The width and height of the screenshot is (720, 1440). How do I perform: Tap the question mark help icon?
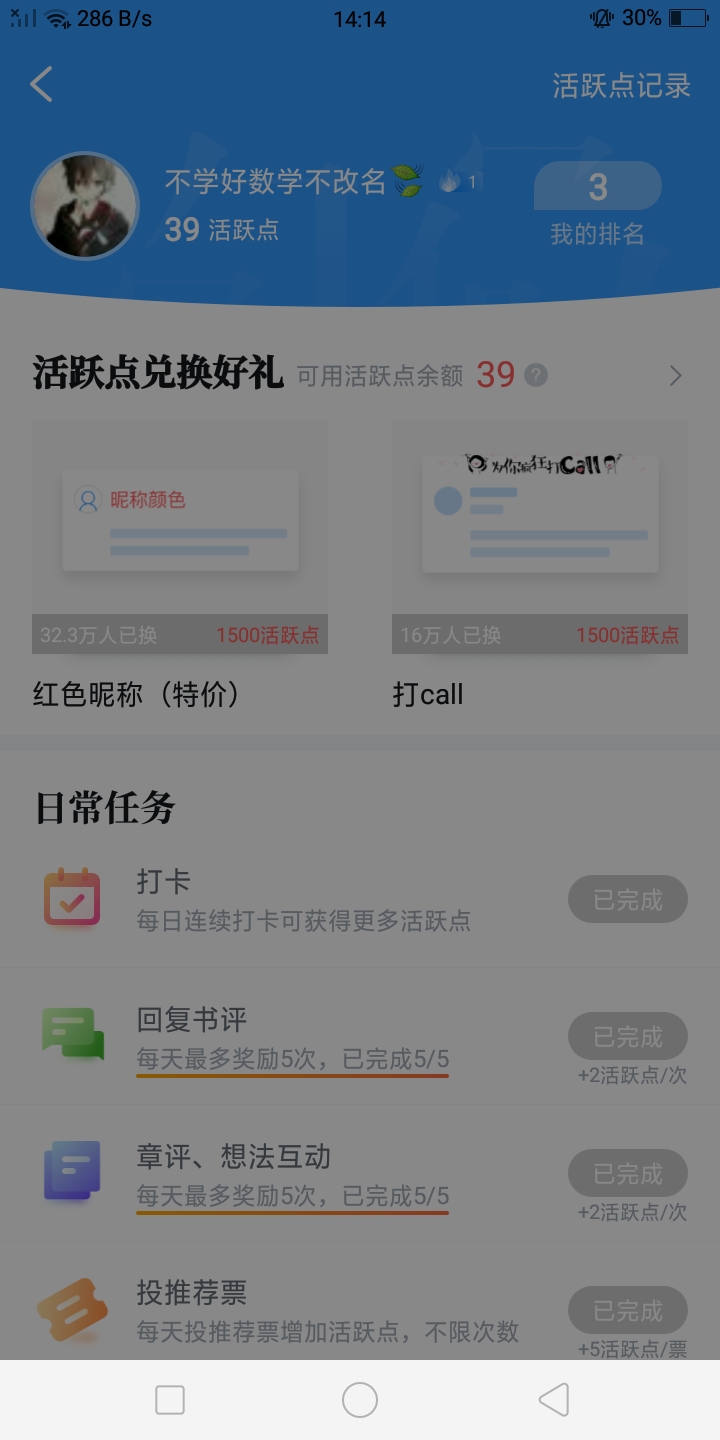click(537, 375)
